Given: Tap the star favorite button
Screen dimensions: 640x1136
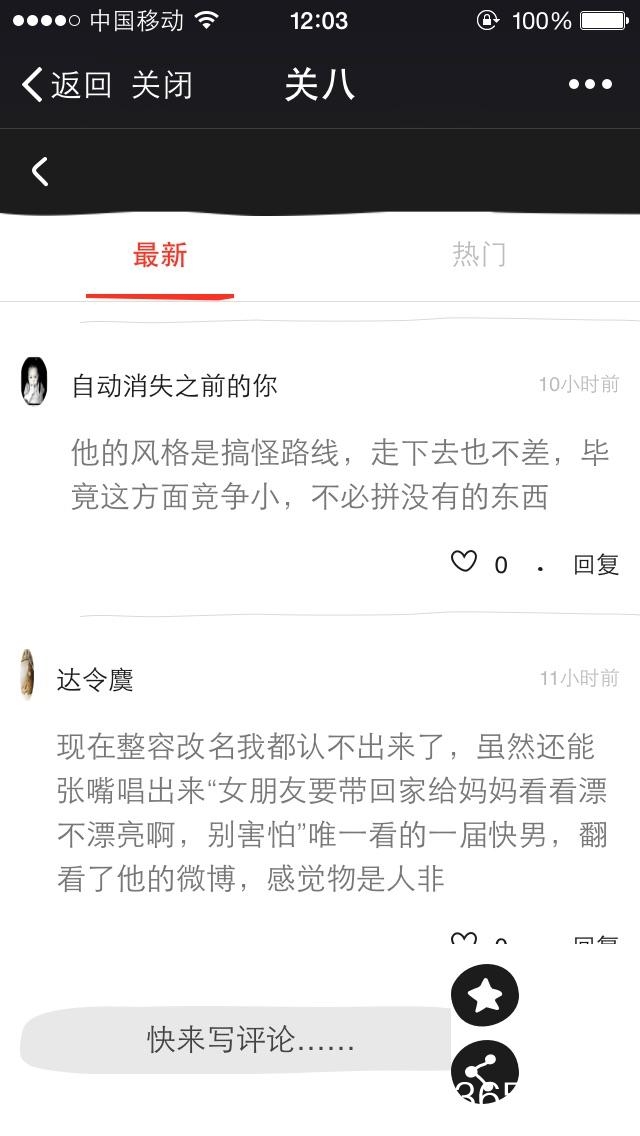Looking at the screenshot, I should 485,995.
